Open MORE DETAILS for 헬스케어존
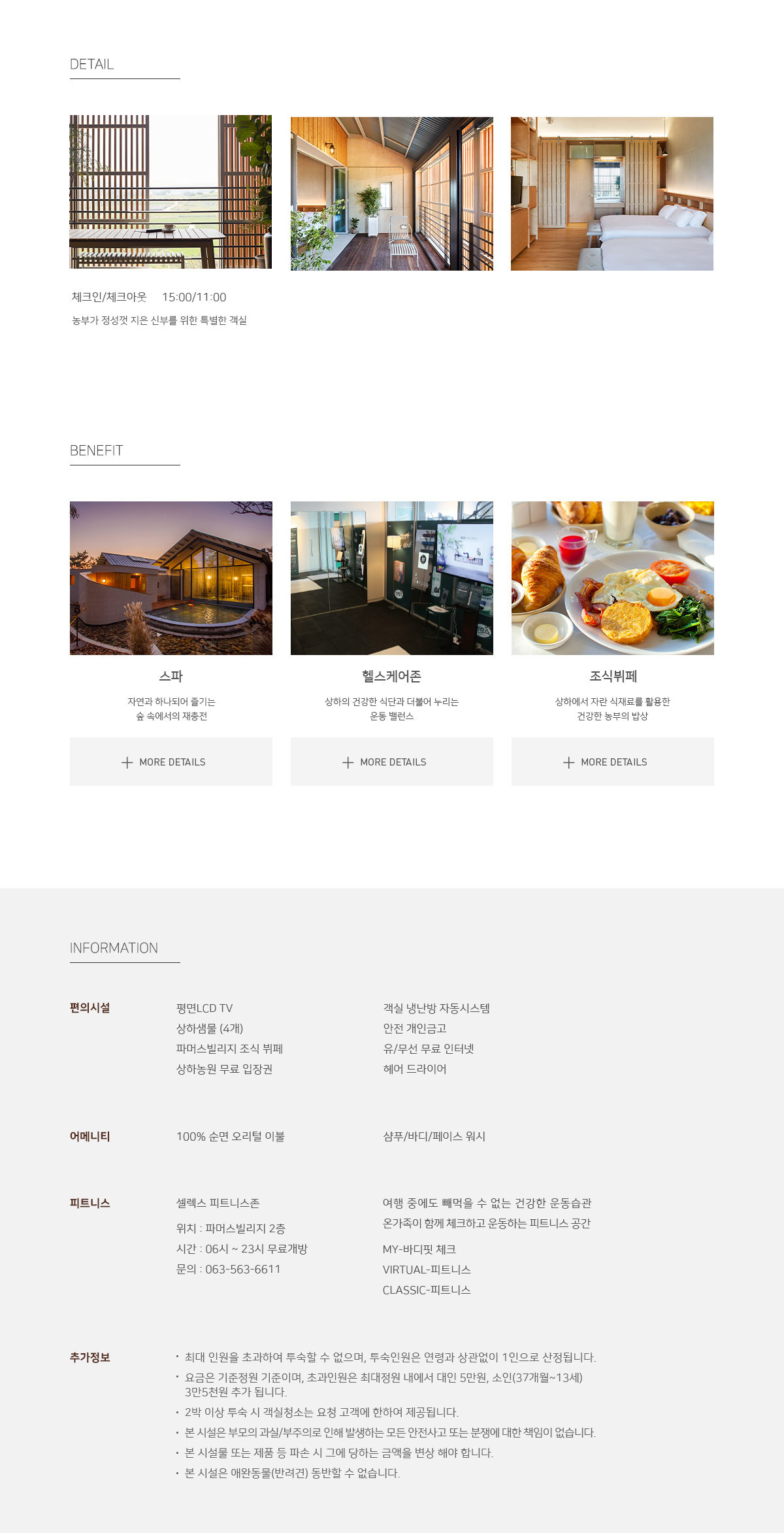784x1533 pixels. [x=392, y=762]
